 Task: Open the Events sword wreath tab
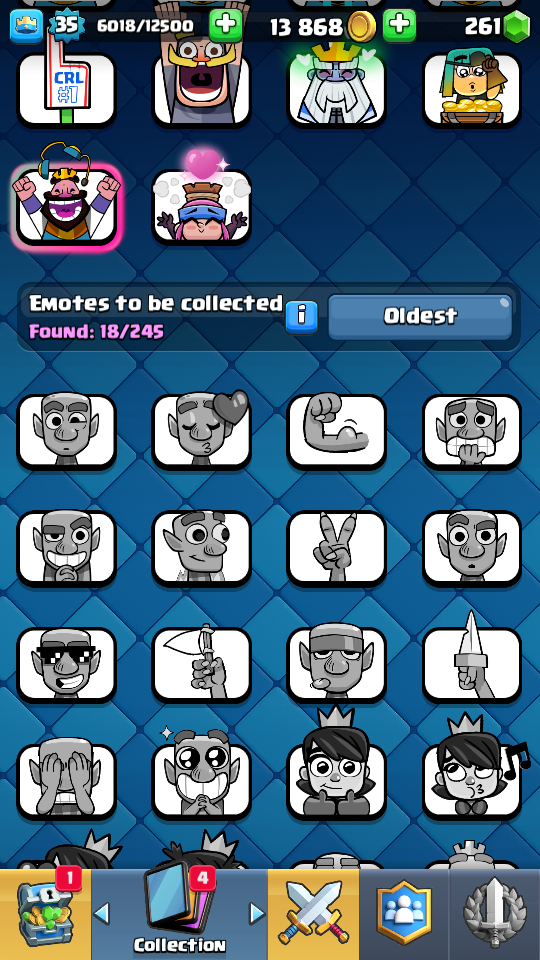click(x=495, y=913)
